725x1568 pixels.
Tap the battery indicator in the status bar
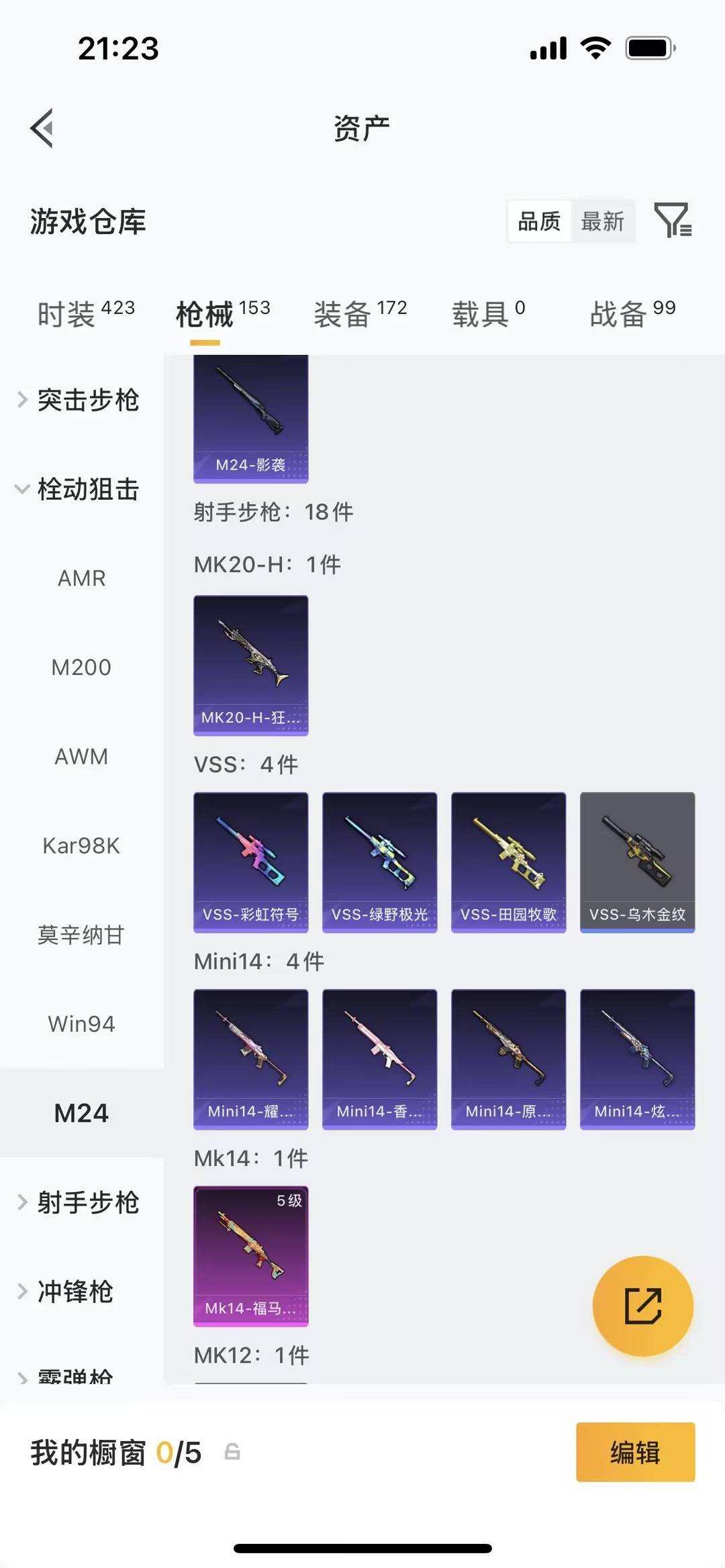point(649,47)
